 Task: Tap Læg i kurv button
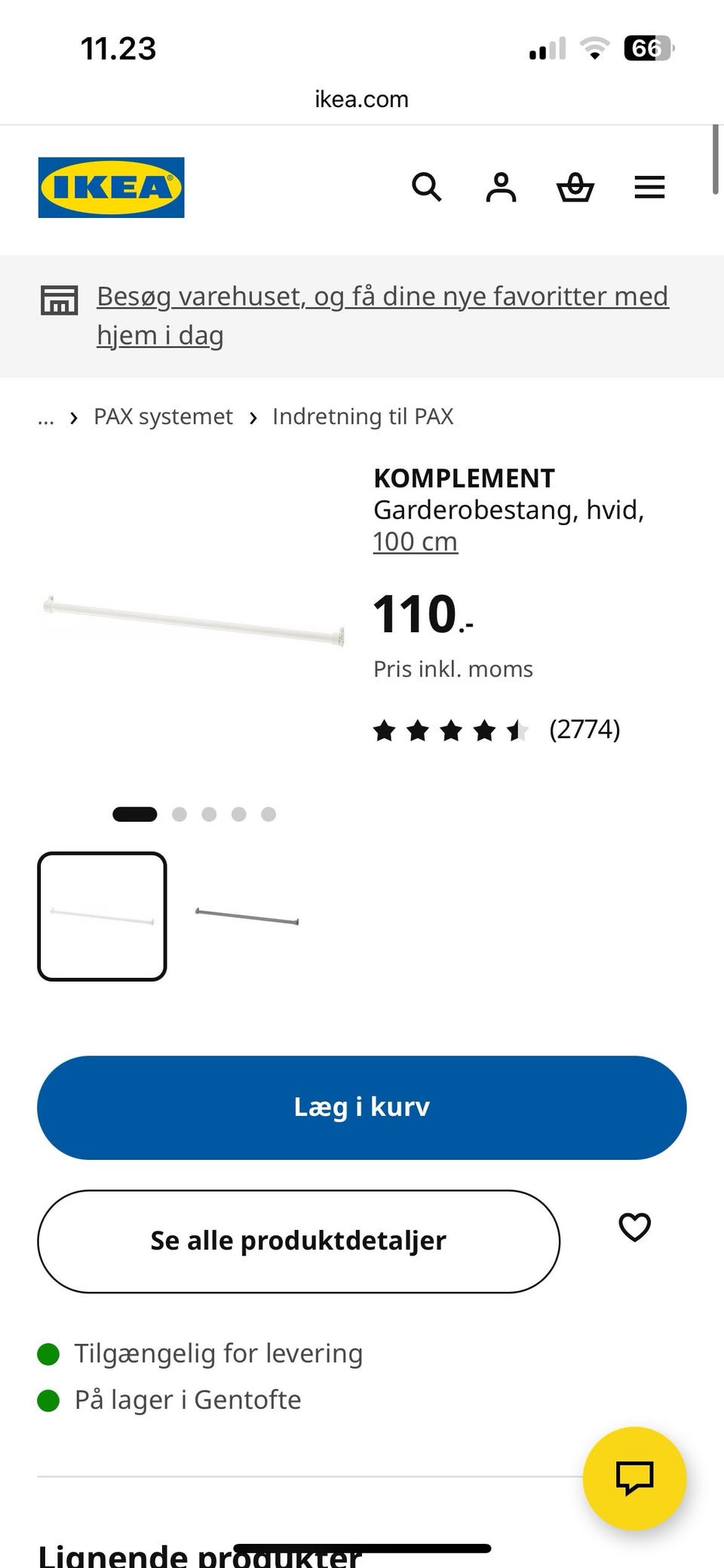[362, 1107]
